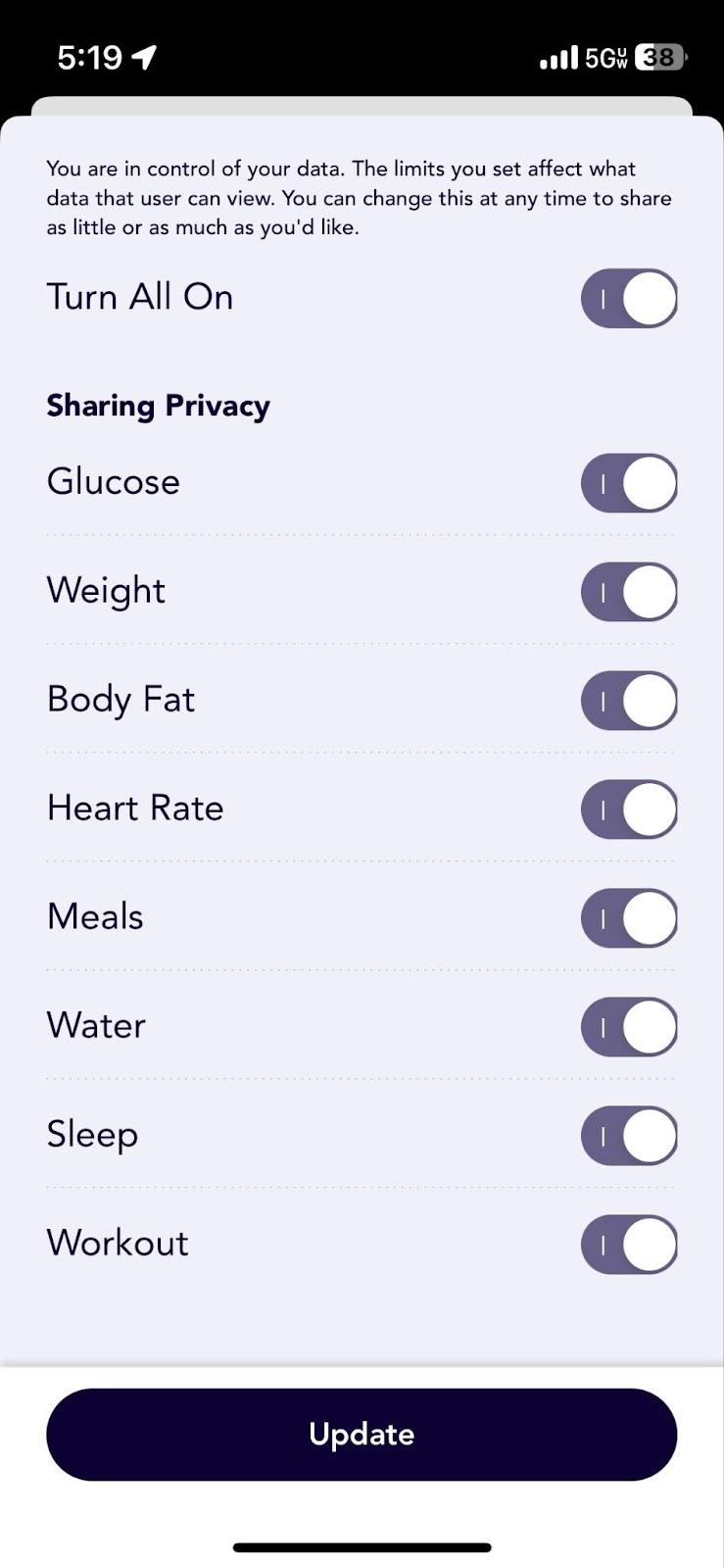
Task: Toggle off Heart Rate sharing
Action: tap(629, 809)
